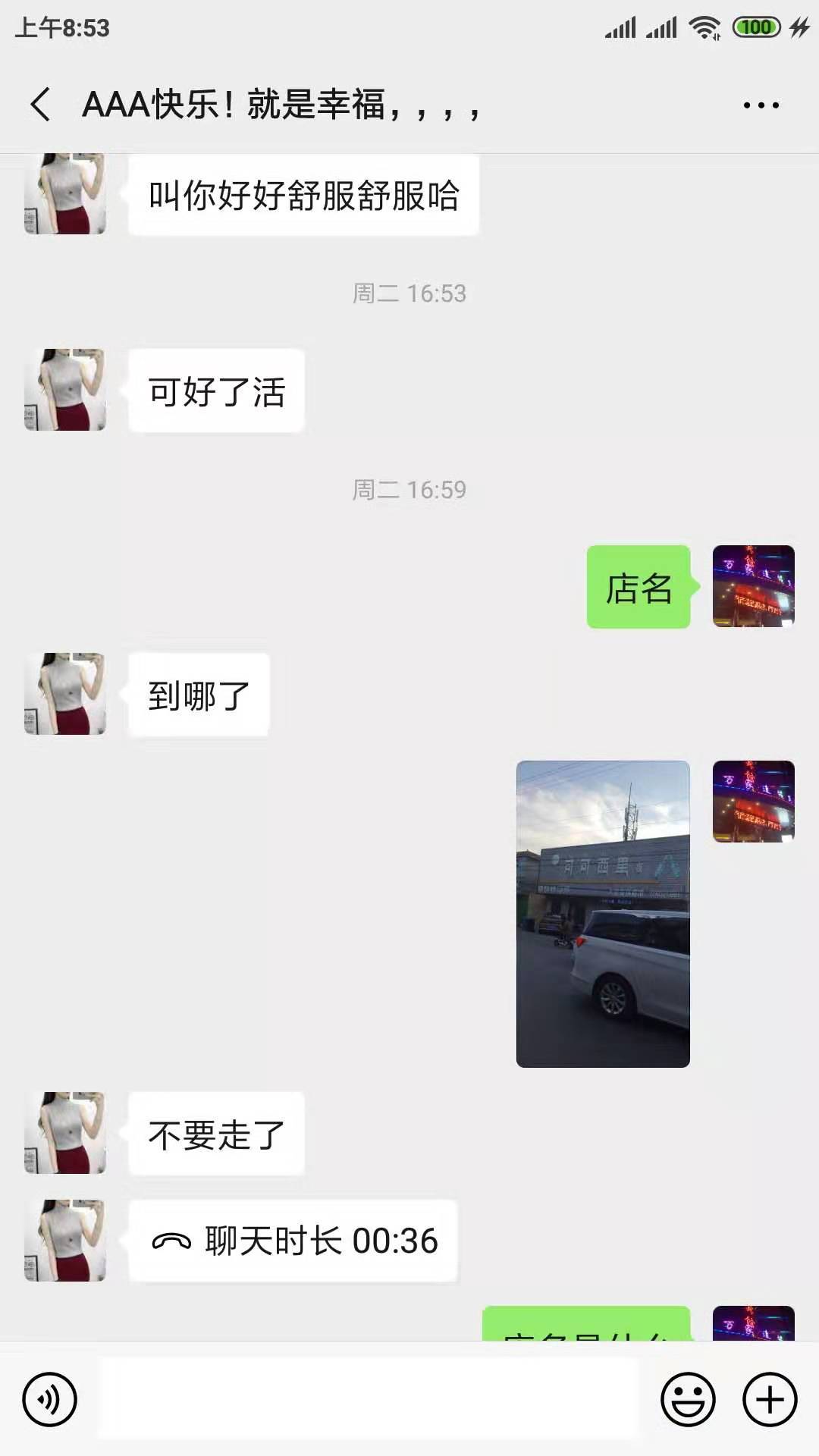This screenshot has height=1456, width=819.
Task: Open the street photo with white minivan
Action: coord(604,906)
